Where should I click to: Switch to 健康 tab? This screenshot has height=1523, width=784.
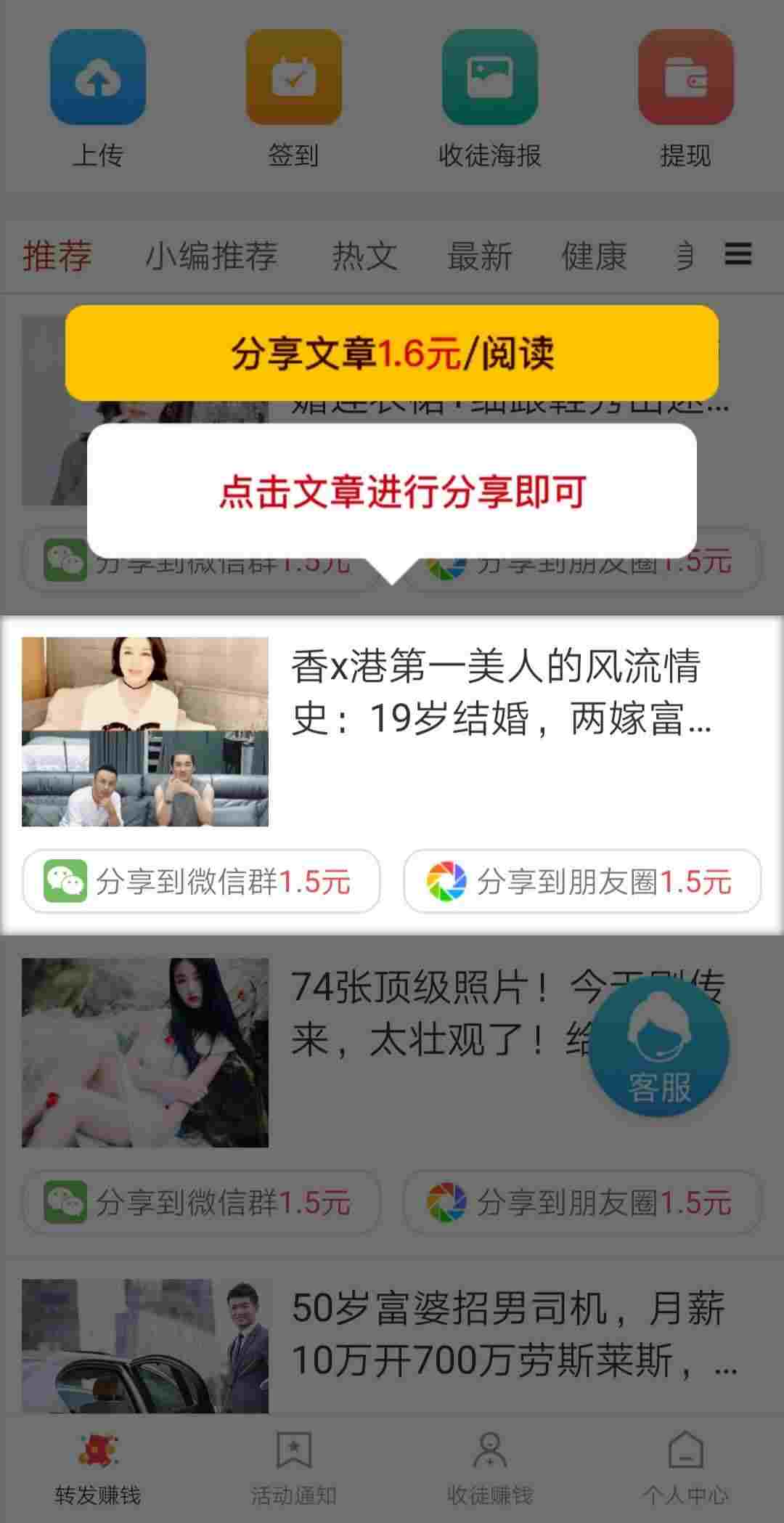pyautogui.click(x=594, y=256)
